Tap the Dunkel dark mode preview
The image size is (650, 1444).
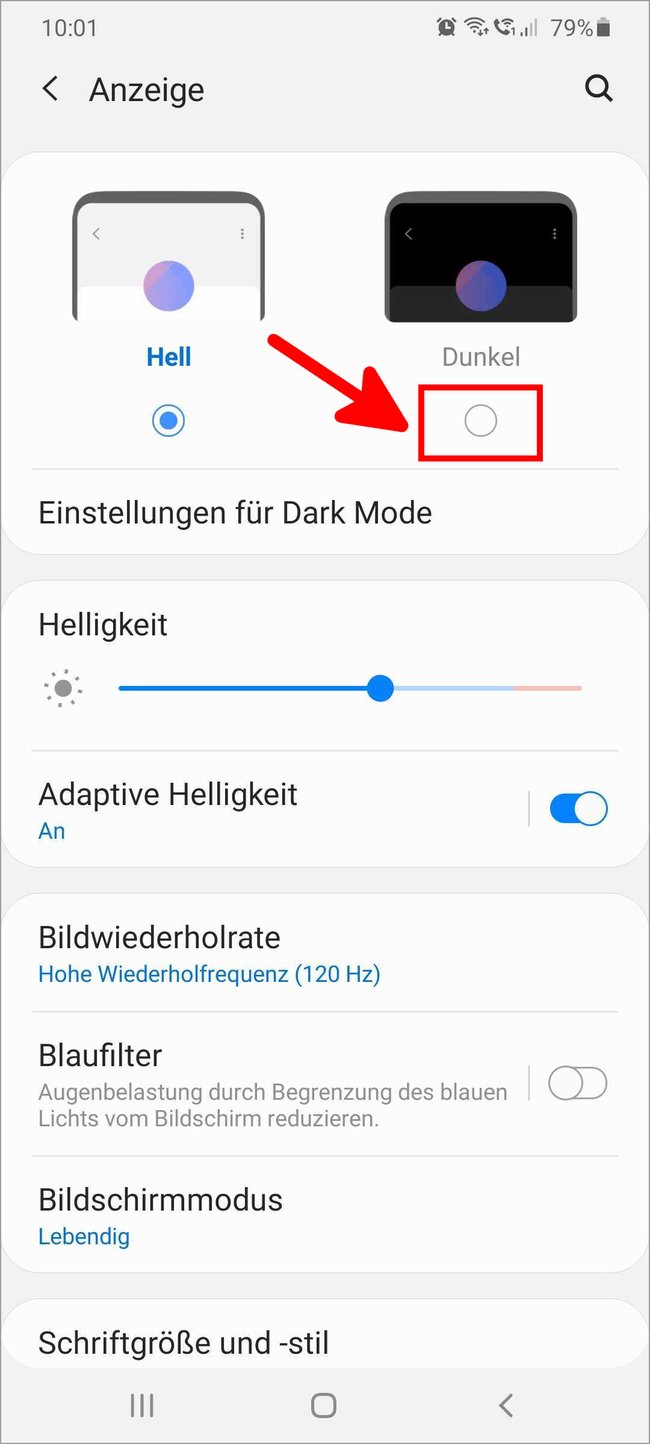(481, 256)
